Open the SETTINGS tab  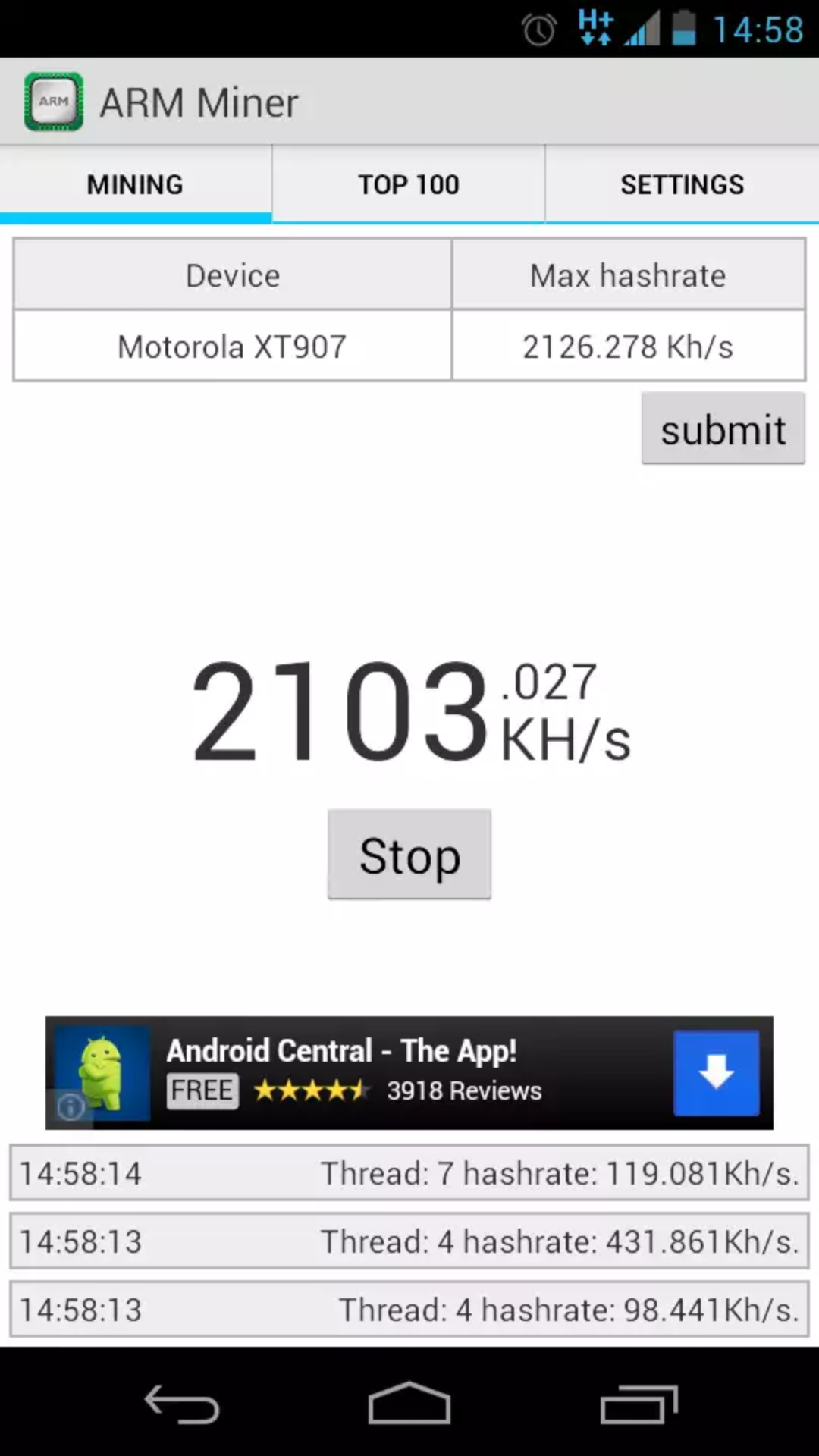(x=682, y=184)
